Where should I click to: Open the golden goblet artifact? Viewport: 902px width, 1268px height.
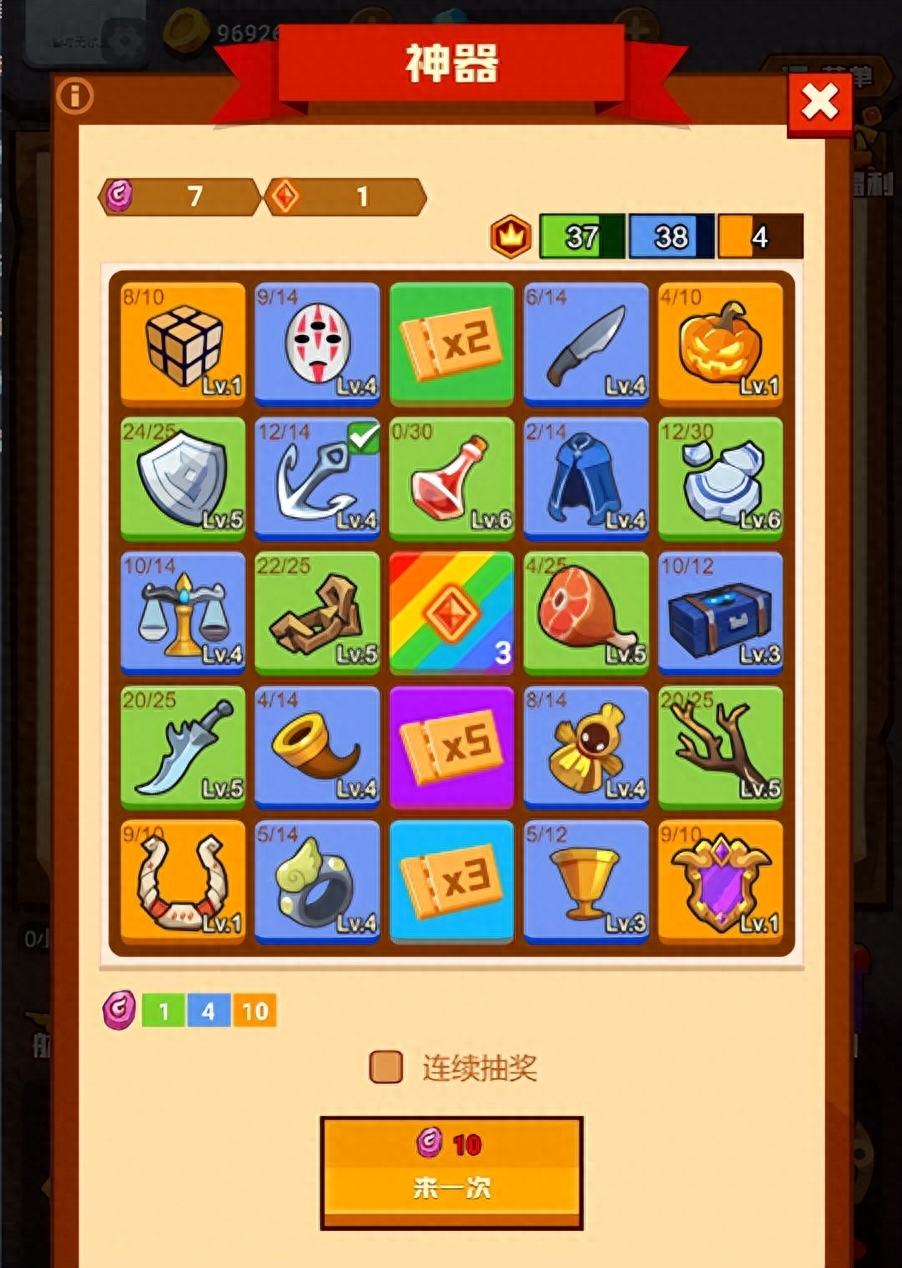pos(586,881)
